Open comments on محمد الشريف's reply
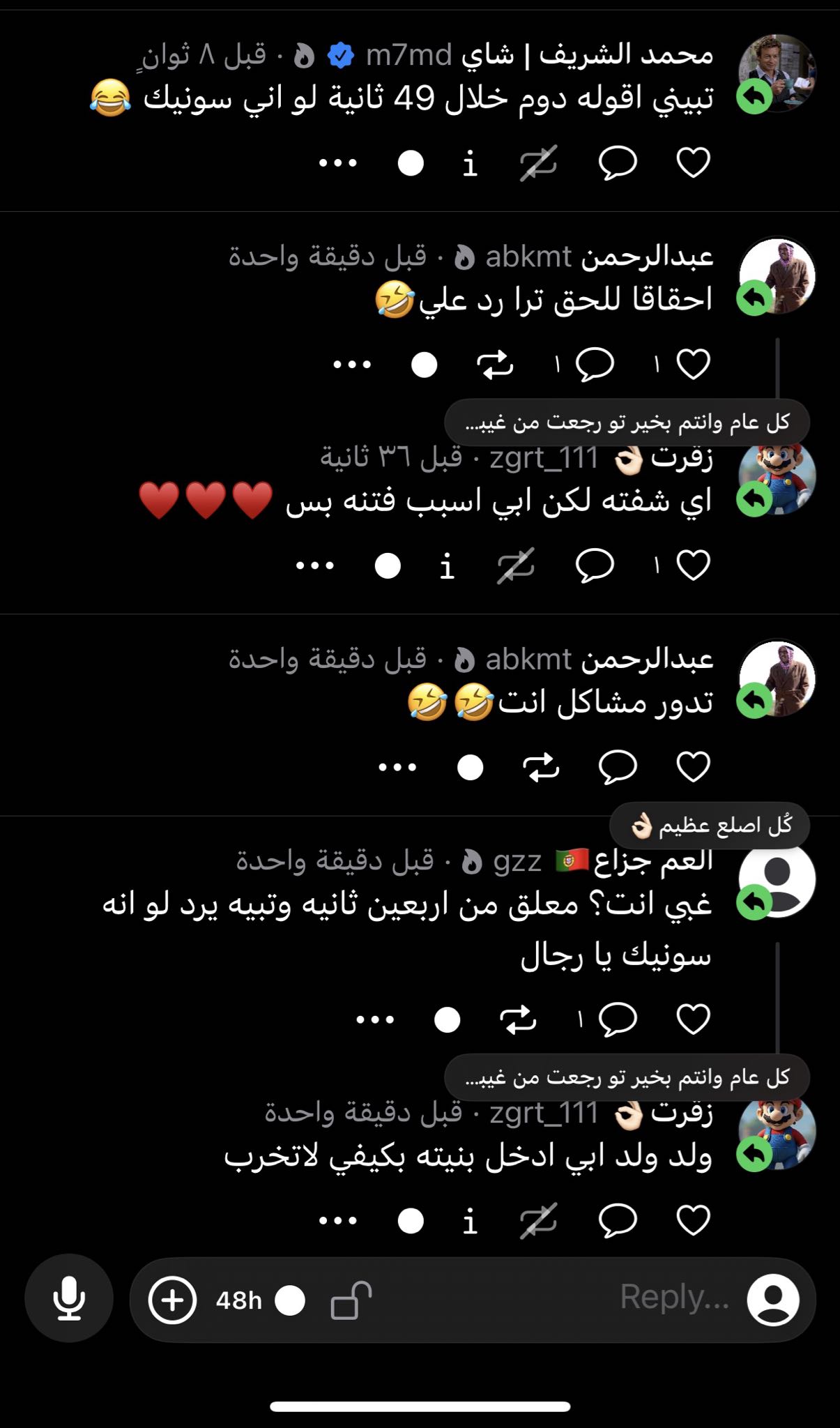This screenshot has width=840, height=1428. [618, 163]
